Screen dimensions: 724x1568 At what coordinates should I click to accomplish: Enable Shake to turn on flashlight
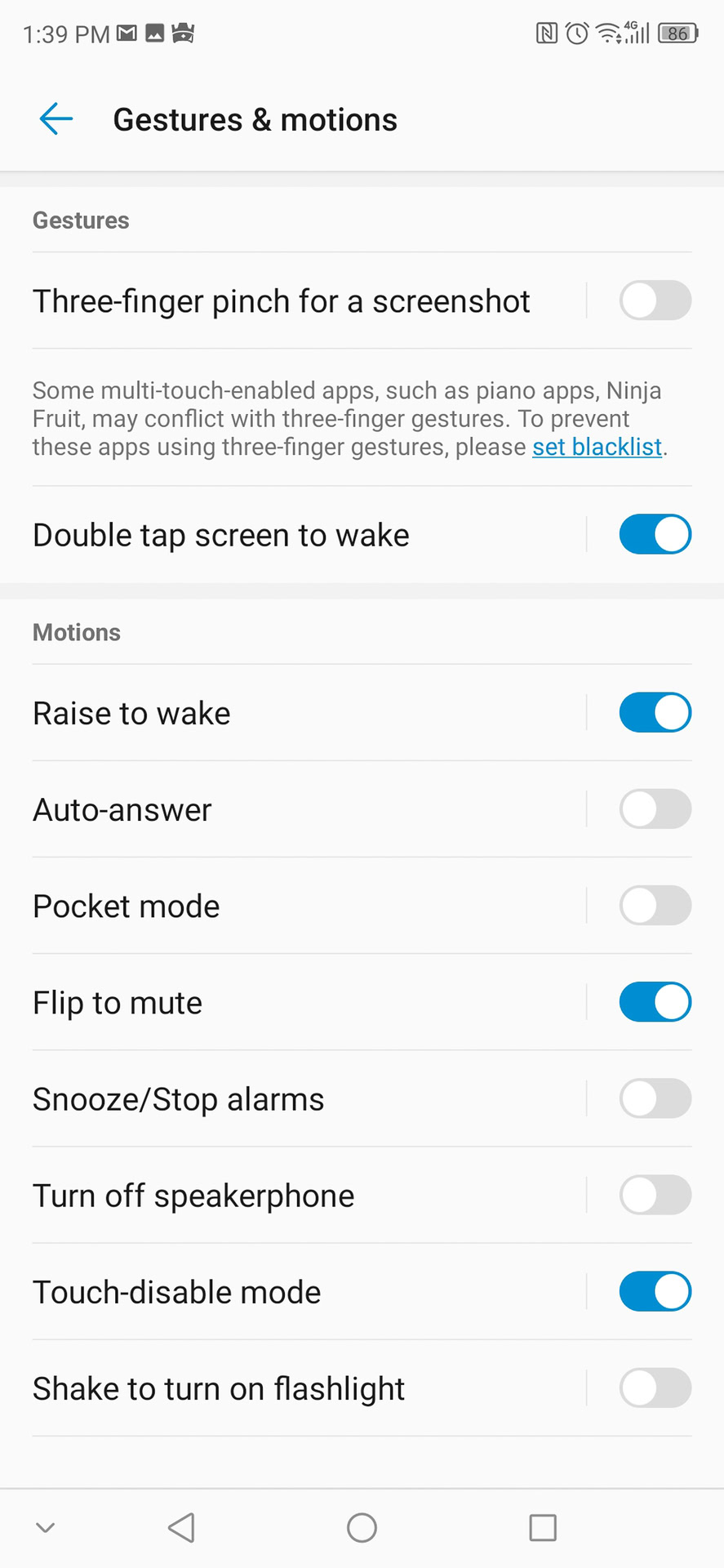(x=655, y=1388)
